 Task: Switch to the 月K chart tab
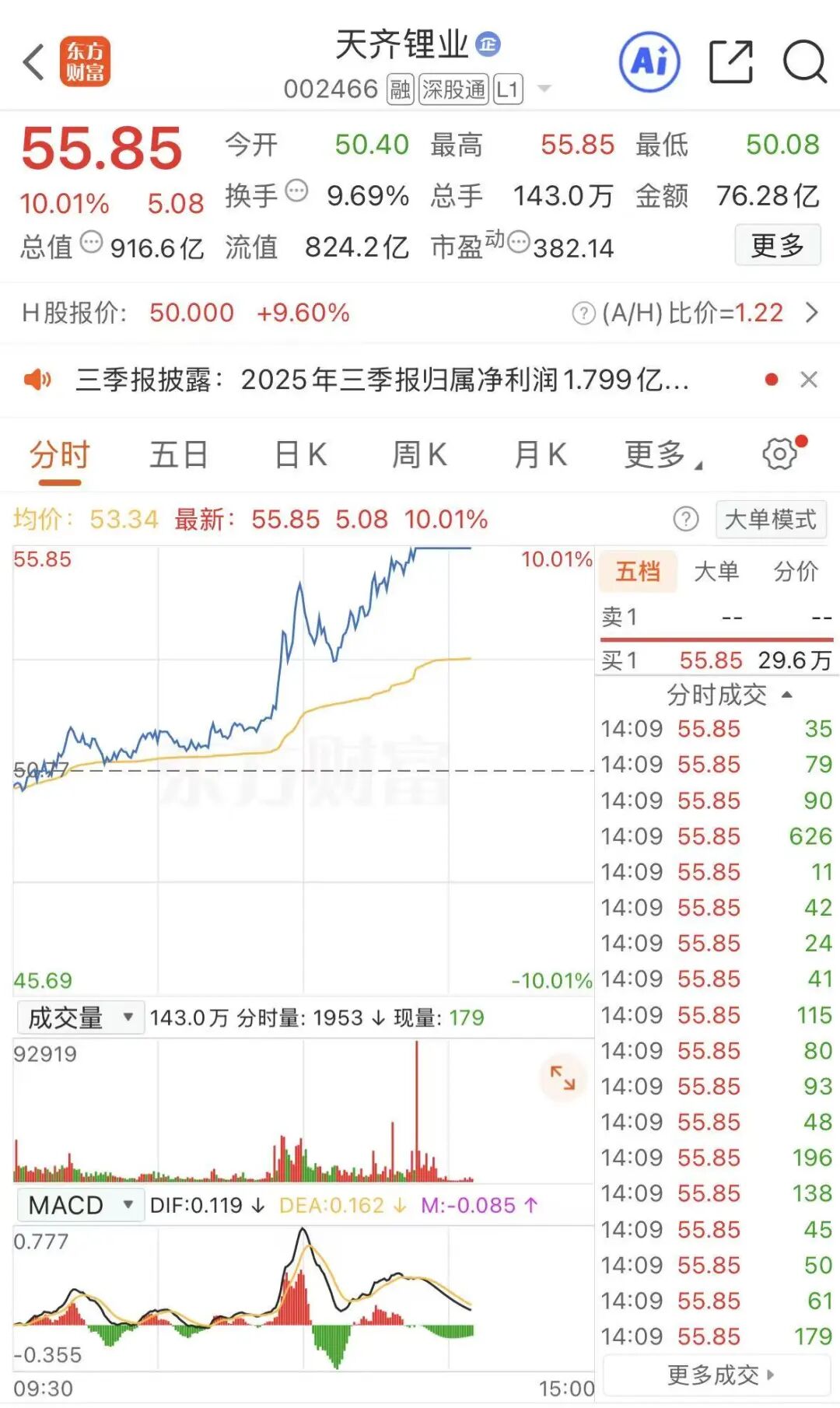[x=541, y=455]
